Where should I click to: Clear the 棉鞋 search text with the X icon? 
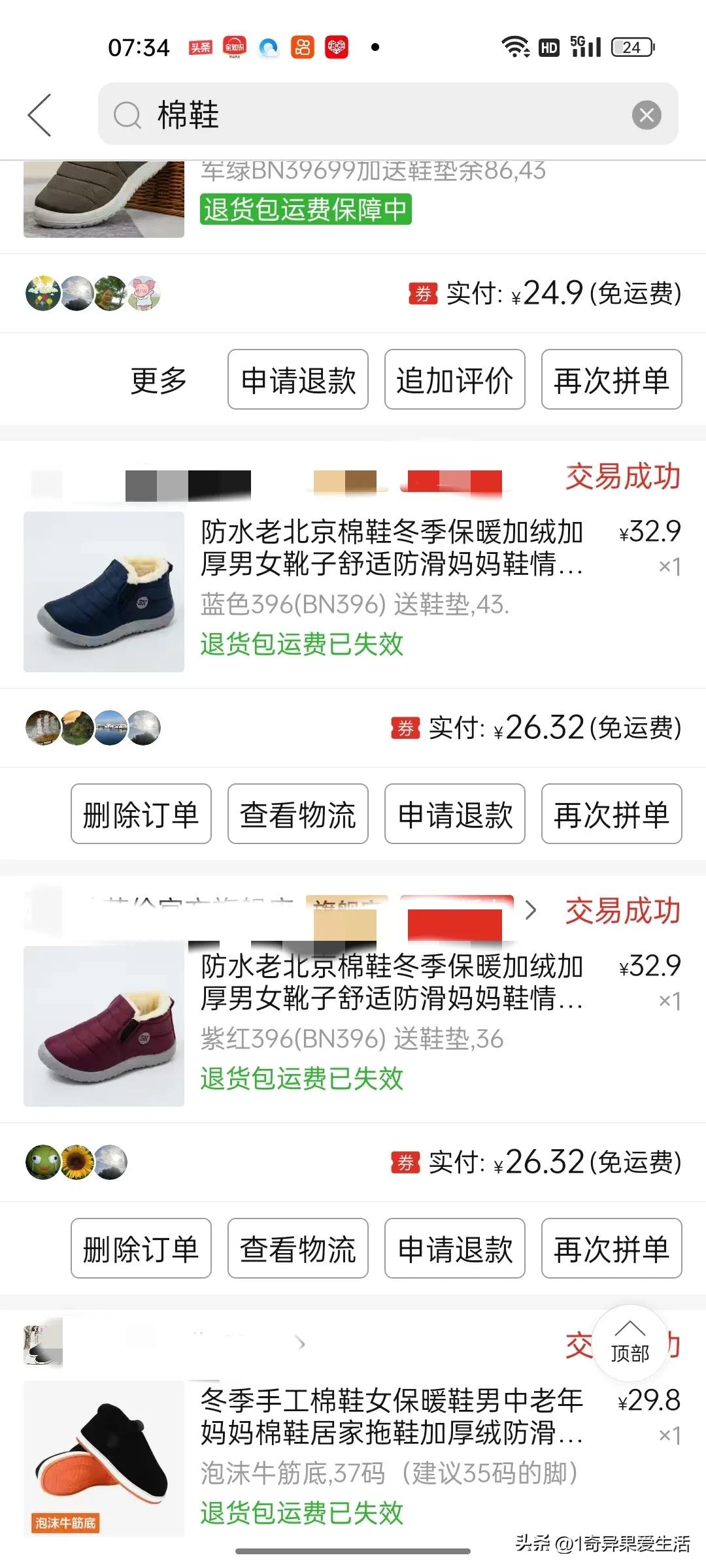click(x=646, y=116)
